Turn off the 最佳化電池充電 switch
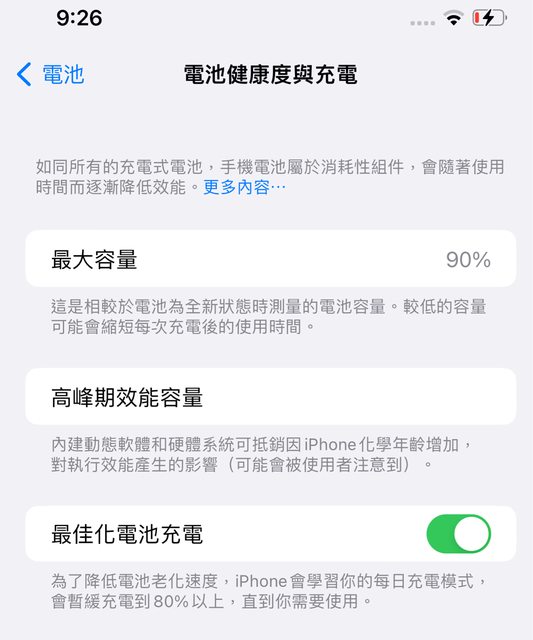The height and width of the screenshot is (640, 533). (458, 534)
